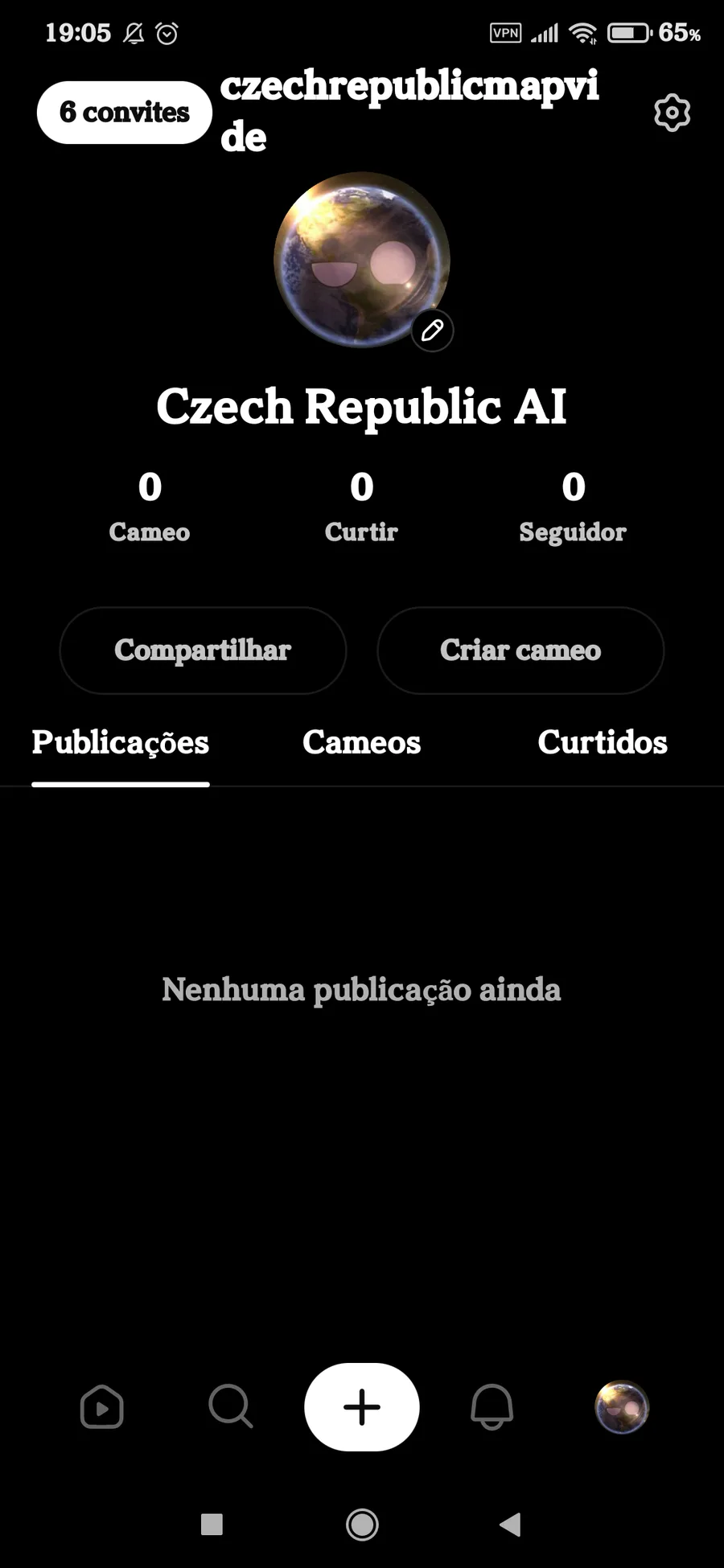Create a new post with the plus button

pos(362,1407)
